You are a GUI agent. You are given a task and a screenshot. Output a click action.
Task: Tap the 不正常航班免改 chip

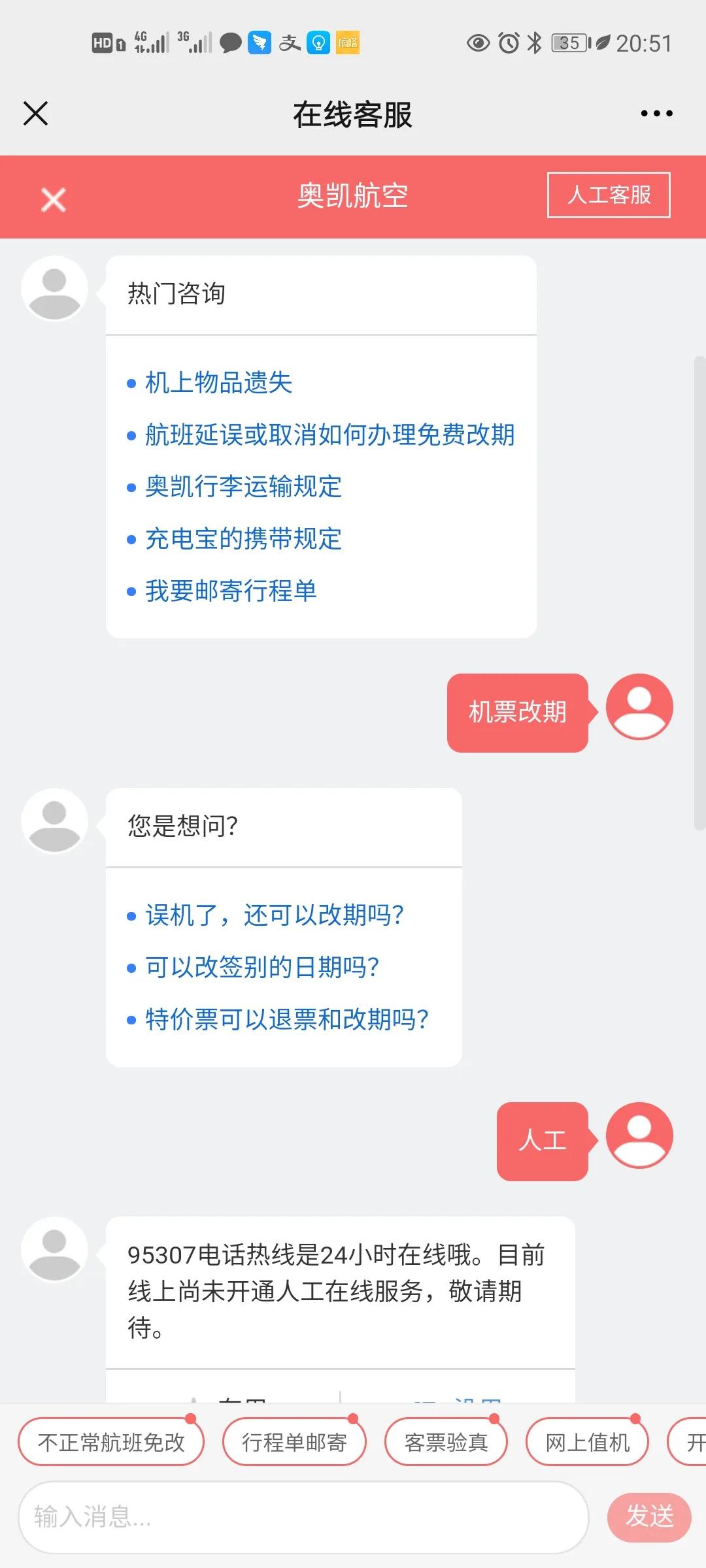pos(111,1442)
